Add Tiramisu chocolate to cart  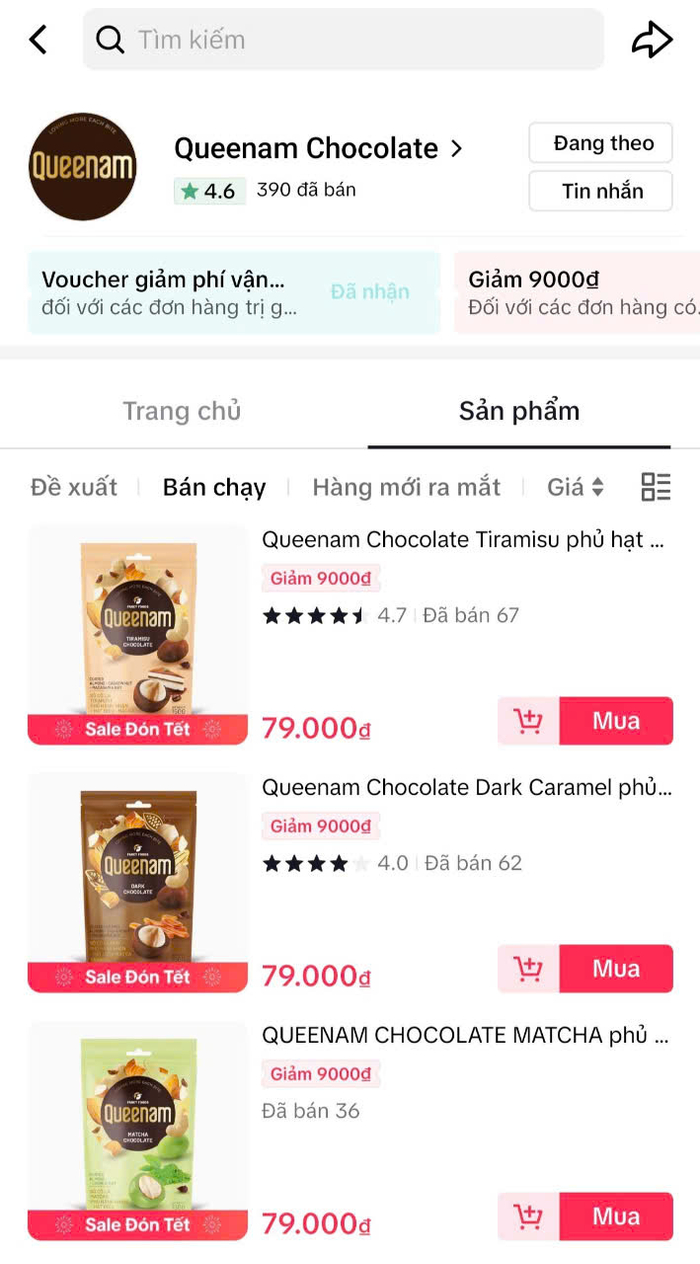(528, 721)
